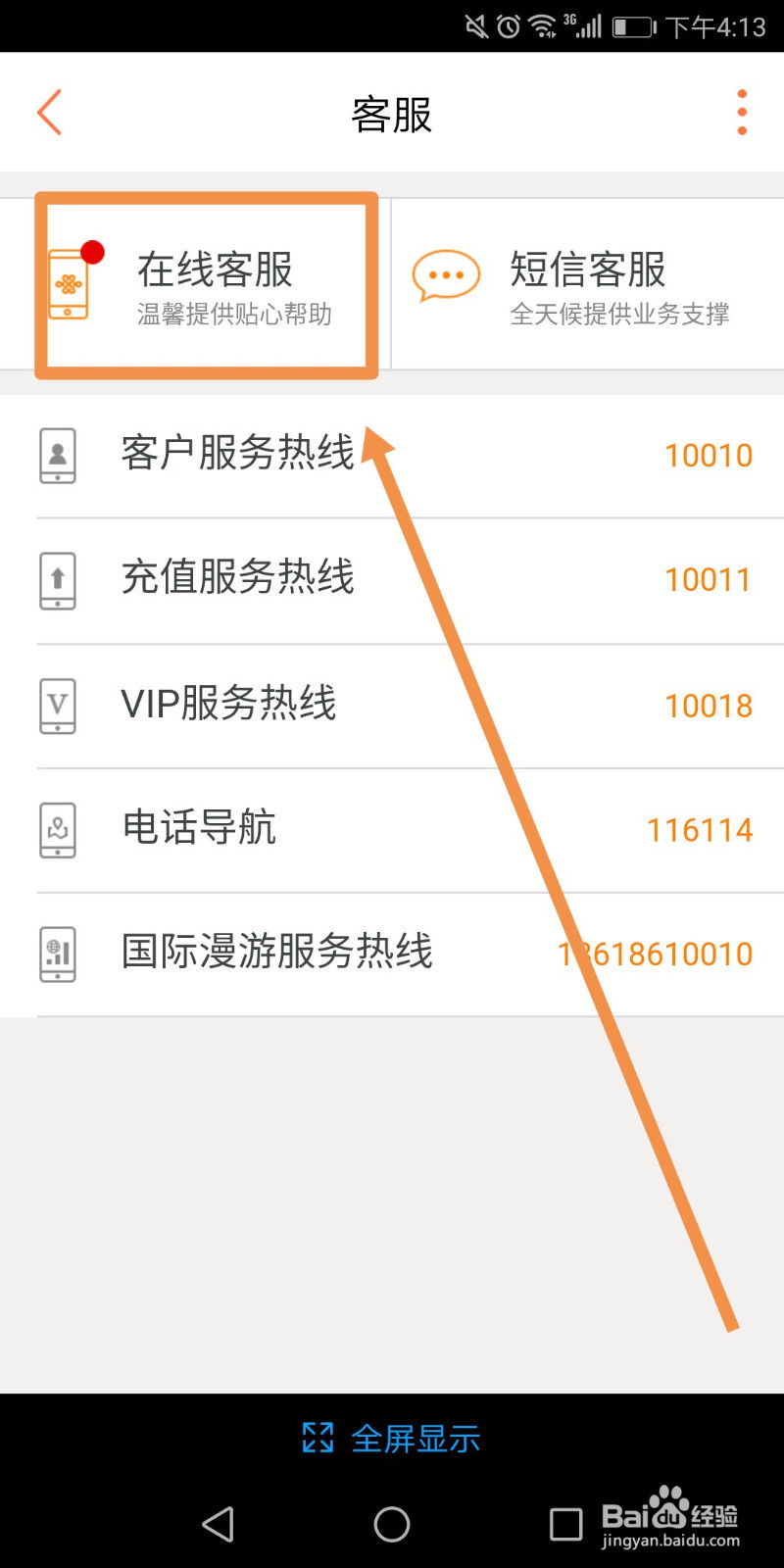Open the overflow menu at top right
784x1568 pixels.
(x=740, y=112)
